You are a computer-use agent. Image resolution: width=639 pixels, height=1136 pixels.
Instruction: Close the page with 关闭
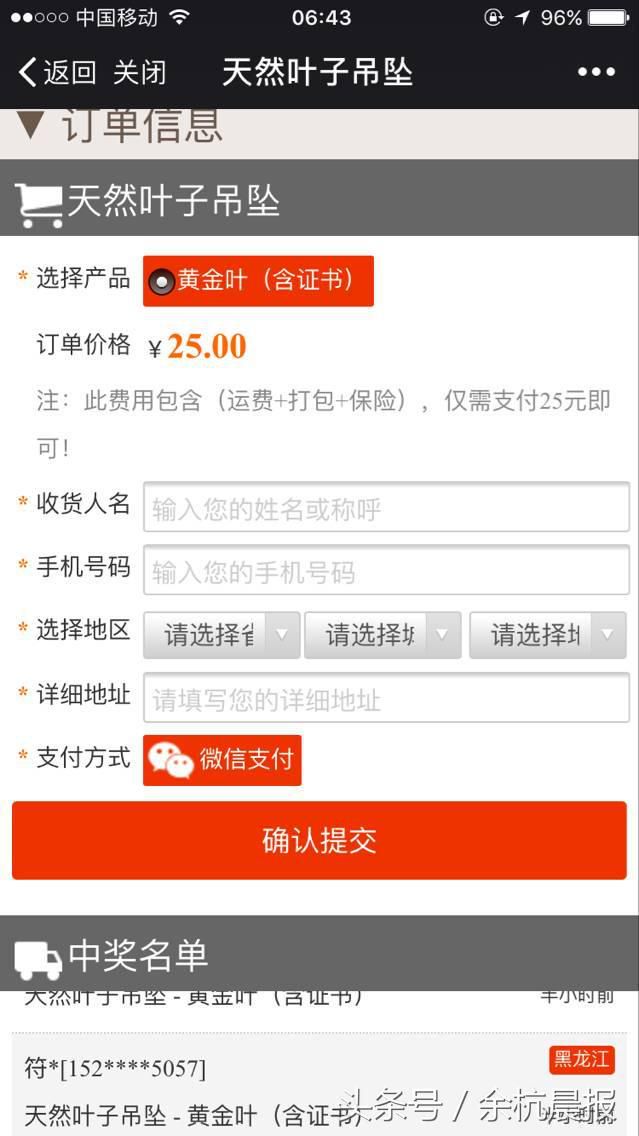140,72
